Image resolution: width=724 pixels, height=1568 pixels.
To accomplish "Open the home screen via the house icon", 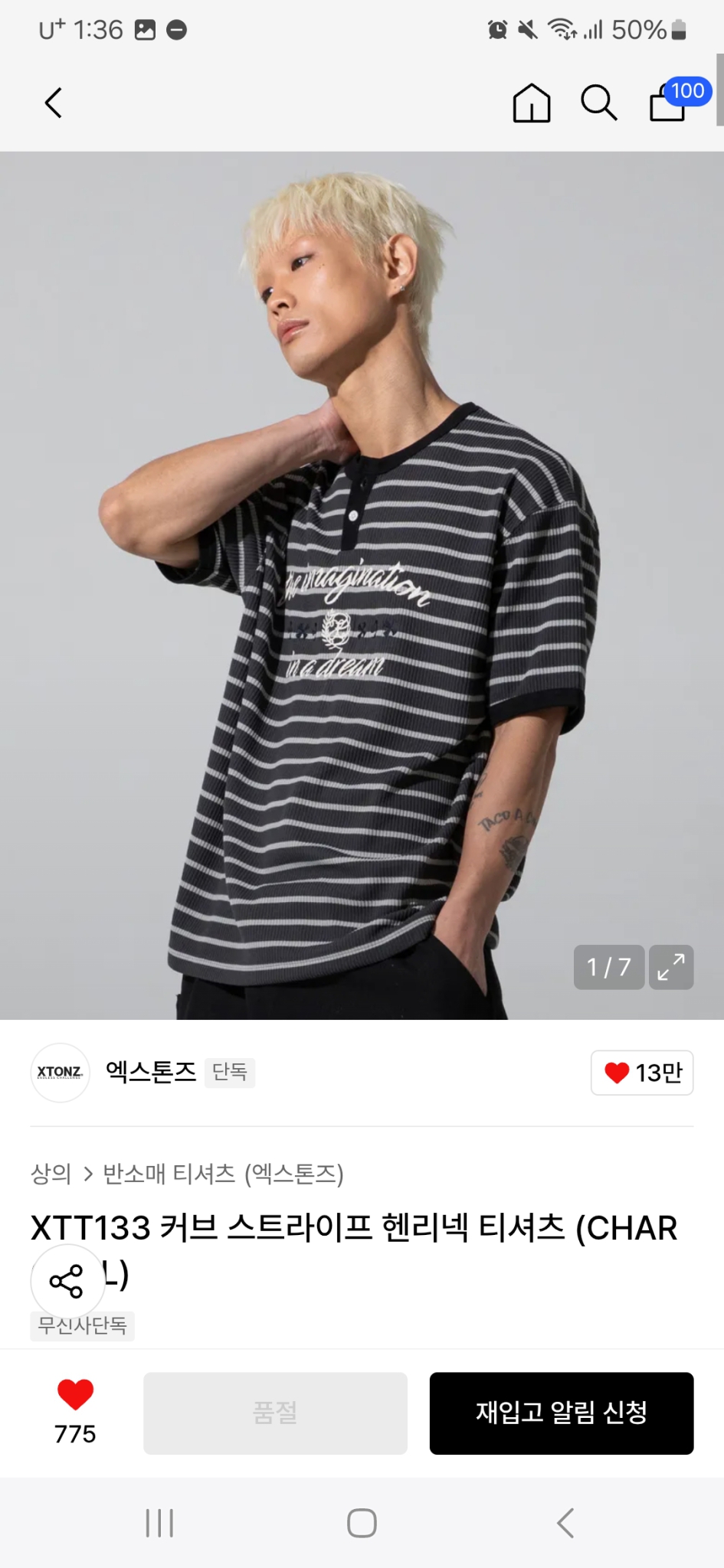I will (531, 103).
